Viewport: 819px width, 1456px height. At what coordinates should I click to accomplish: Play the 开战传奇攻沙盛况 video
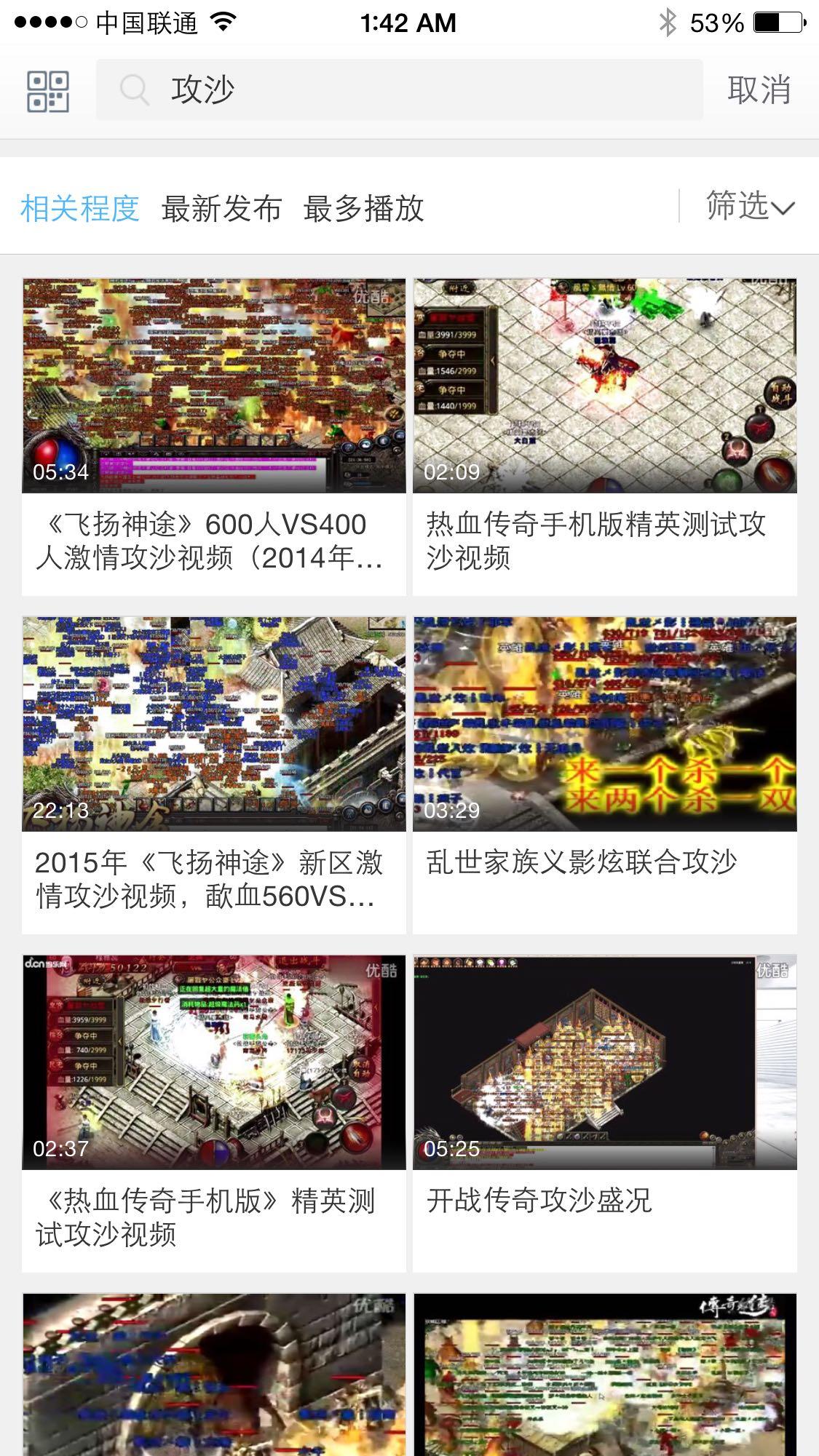(604, 1062)
